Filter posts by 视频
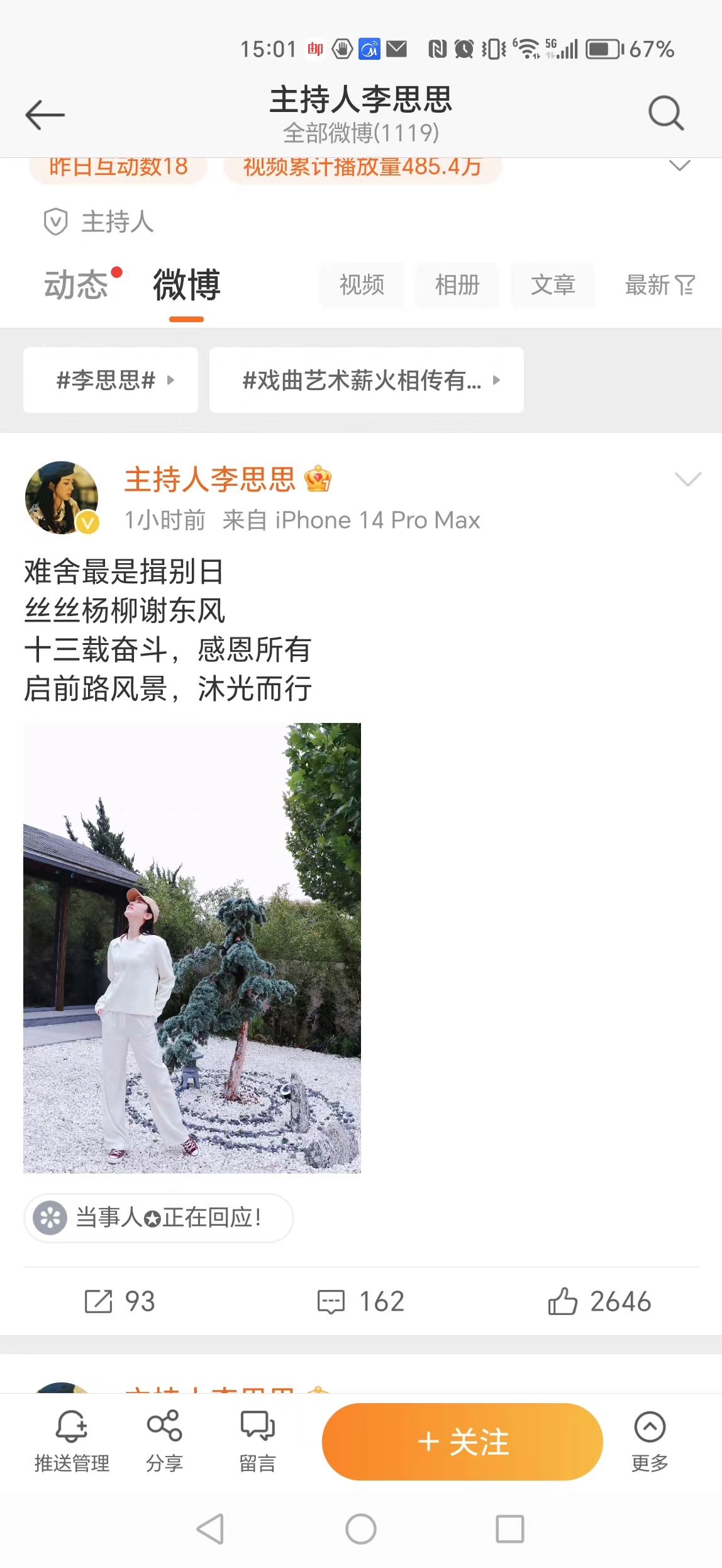 [362, 285]
